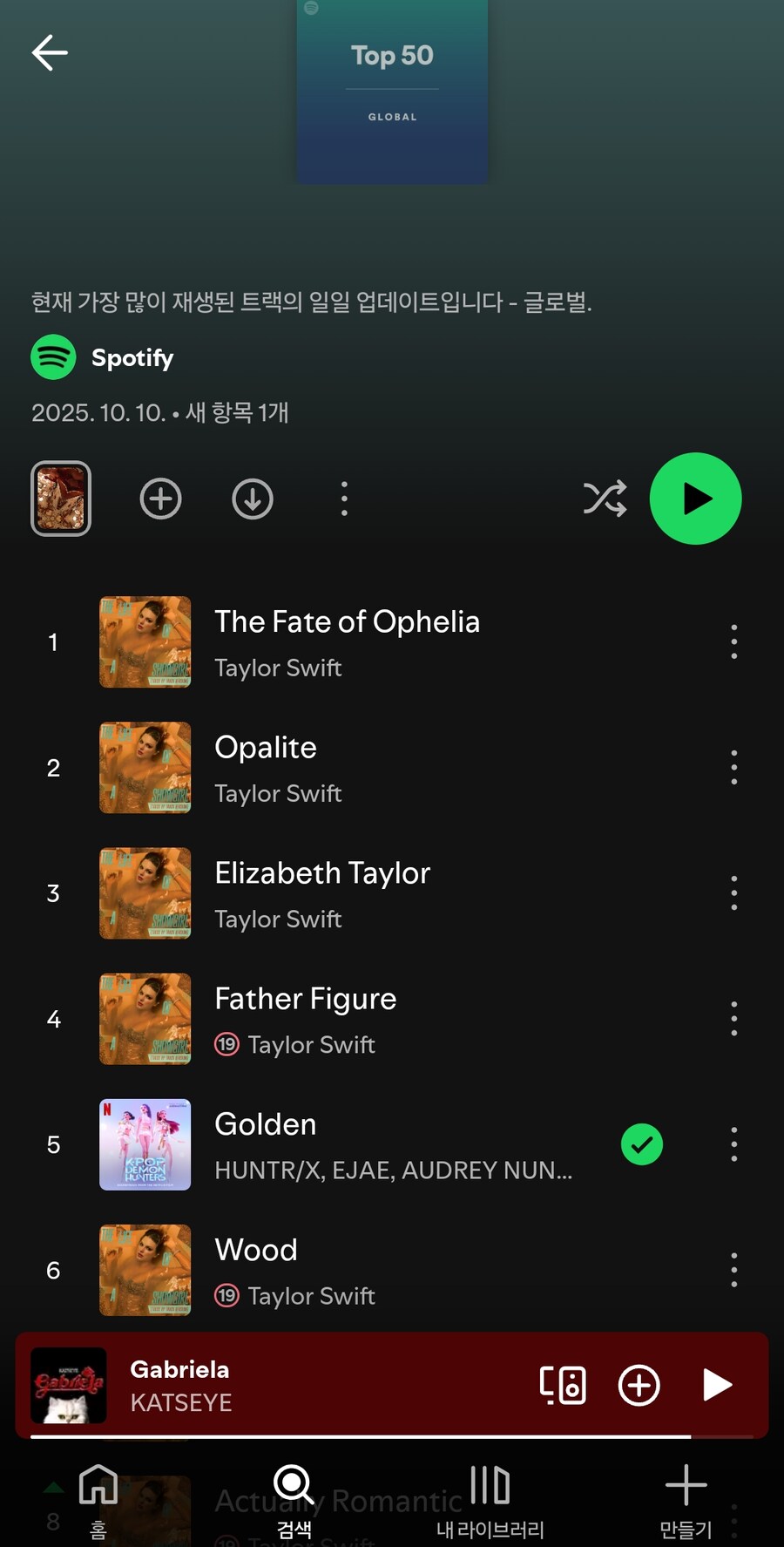
Task: Open options for The Fate of Ophelia
Action: 734,641
